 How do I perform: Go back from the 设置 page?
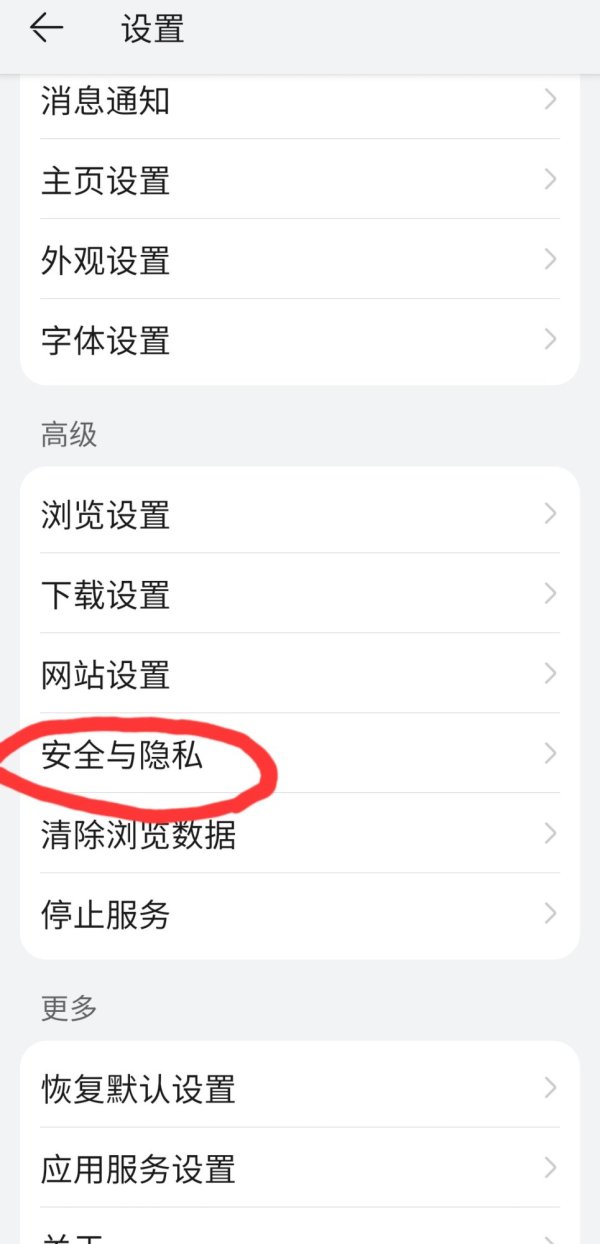(x=46, y=29)
